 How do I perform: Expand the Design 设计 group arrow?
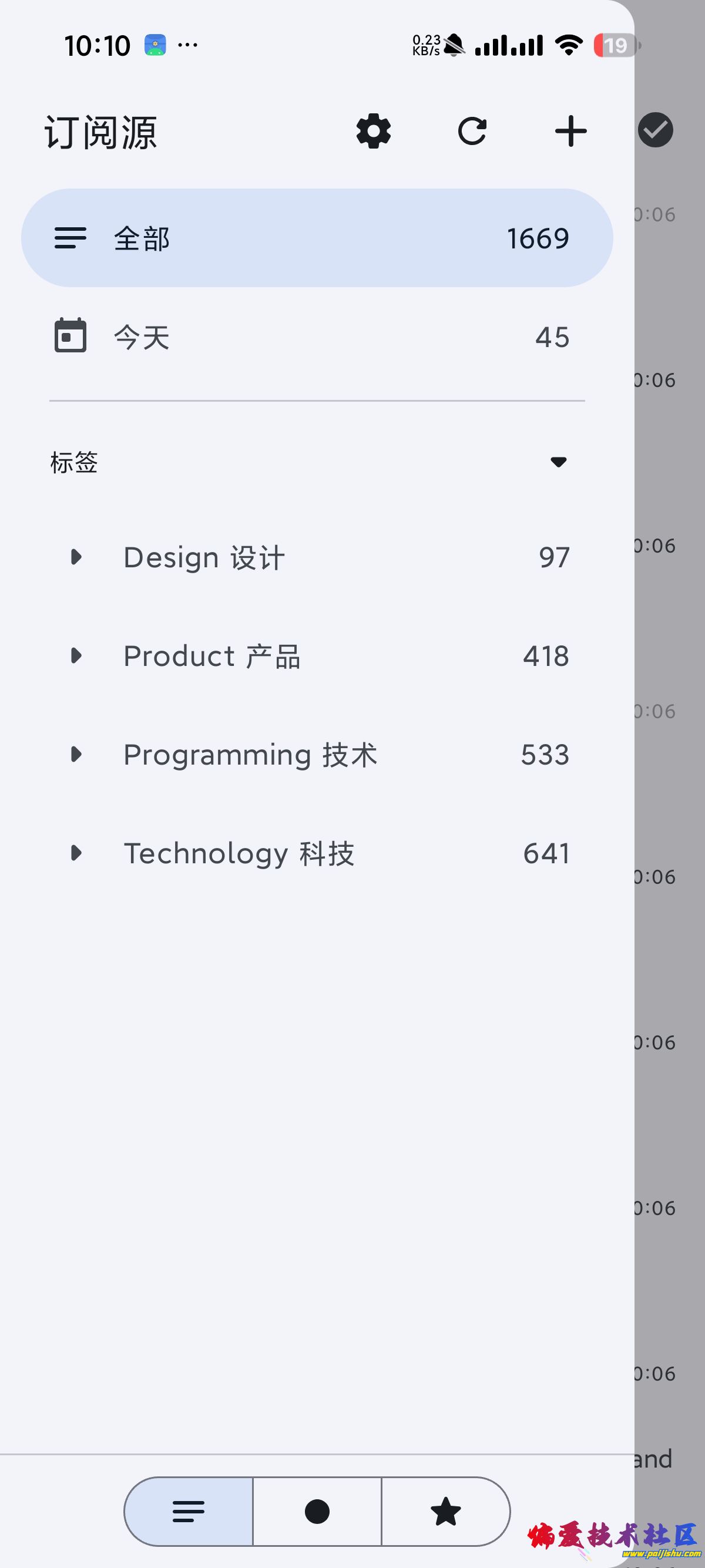(76, 557)
